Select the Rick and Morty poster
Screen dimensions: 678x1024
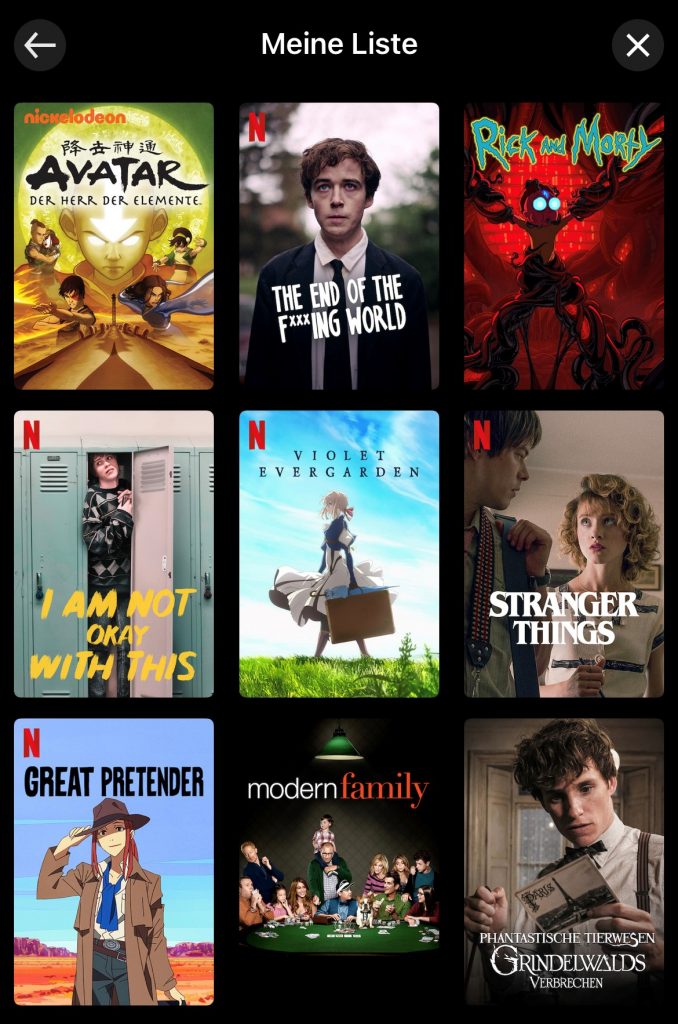click(564, 246)
